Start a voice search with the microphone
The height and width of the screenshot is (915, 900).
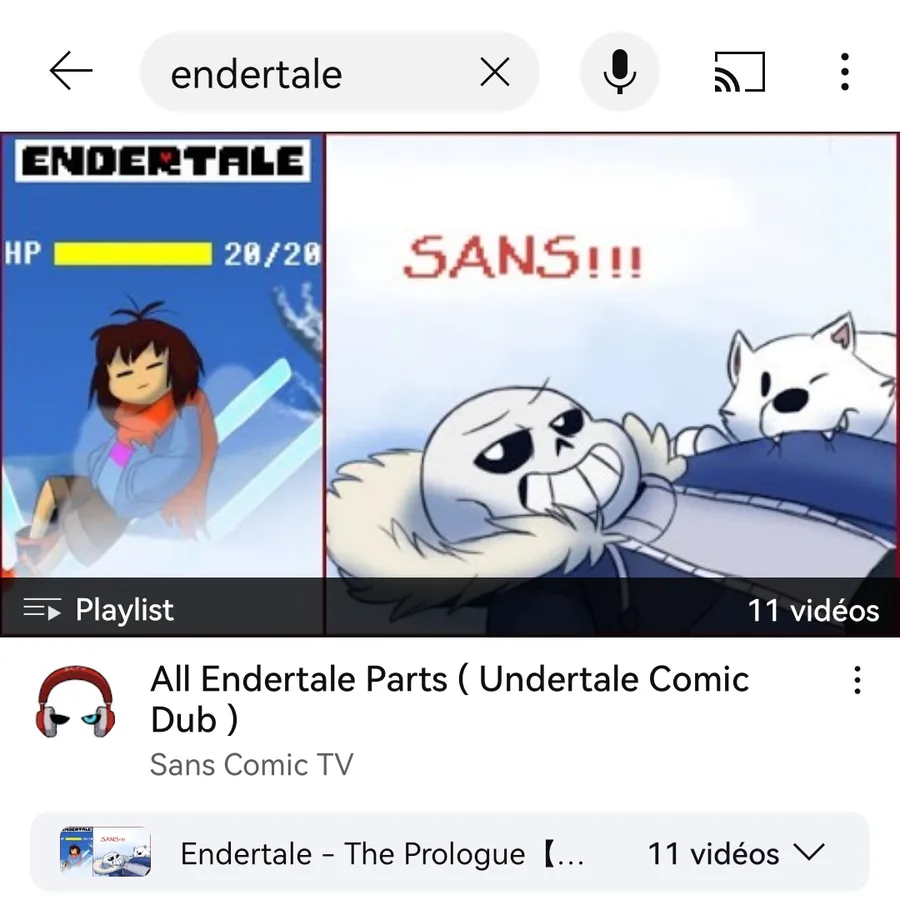tap(620, 72)
